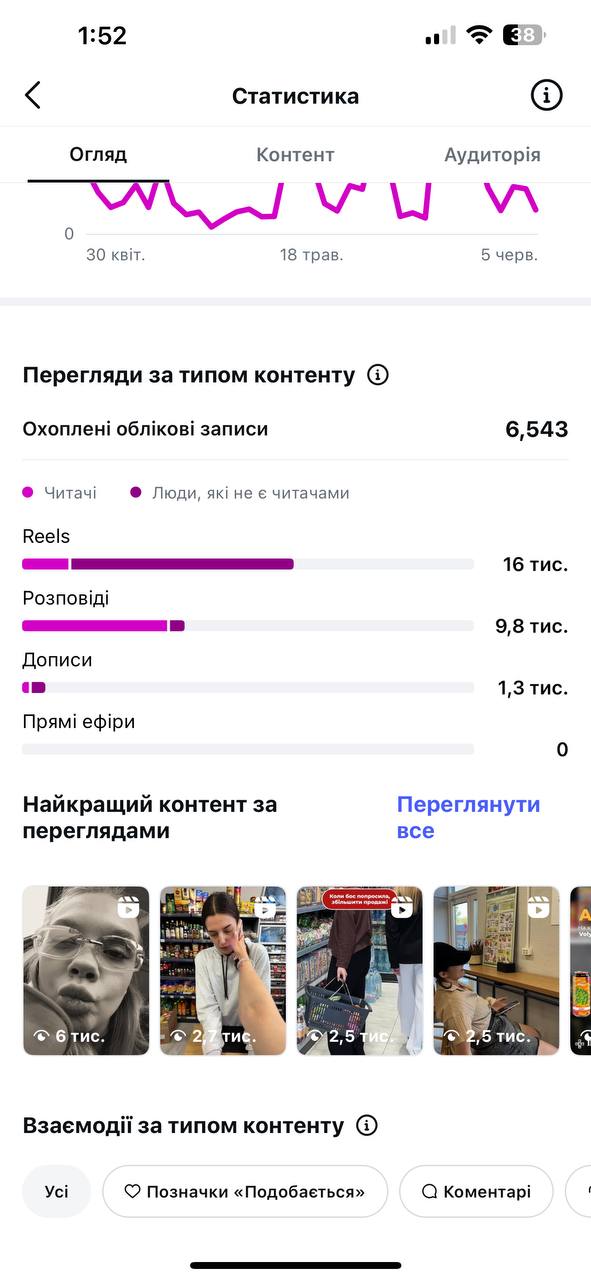591x1280 pixels.
Task: Switch to the Аудиторія tab
Action: tap(492, 155)
